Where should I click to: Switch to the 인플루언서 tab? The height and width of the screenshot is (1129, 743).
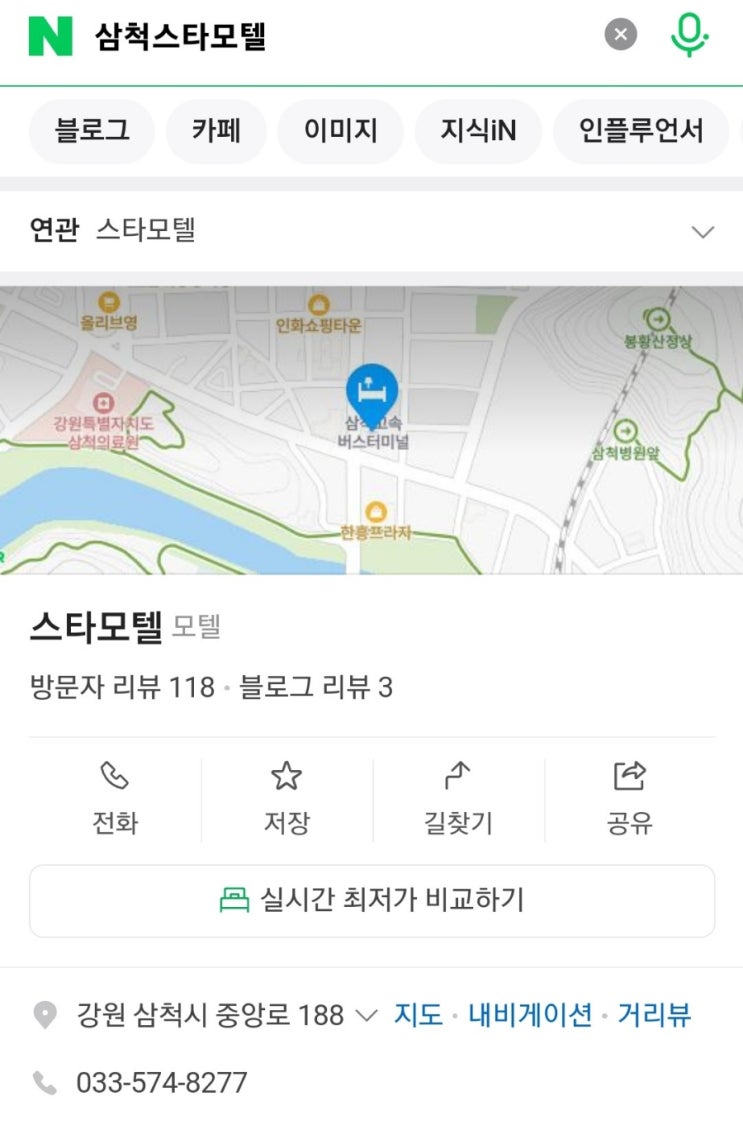pyautogui.click(x=641, y=131)
